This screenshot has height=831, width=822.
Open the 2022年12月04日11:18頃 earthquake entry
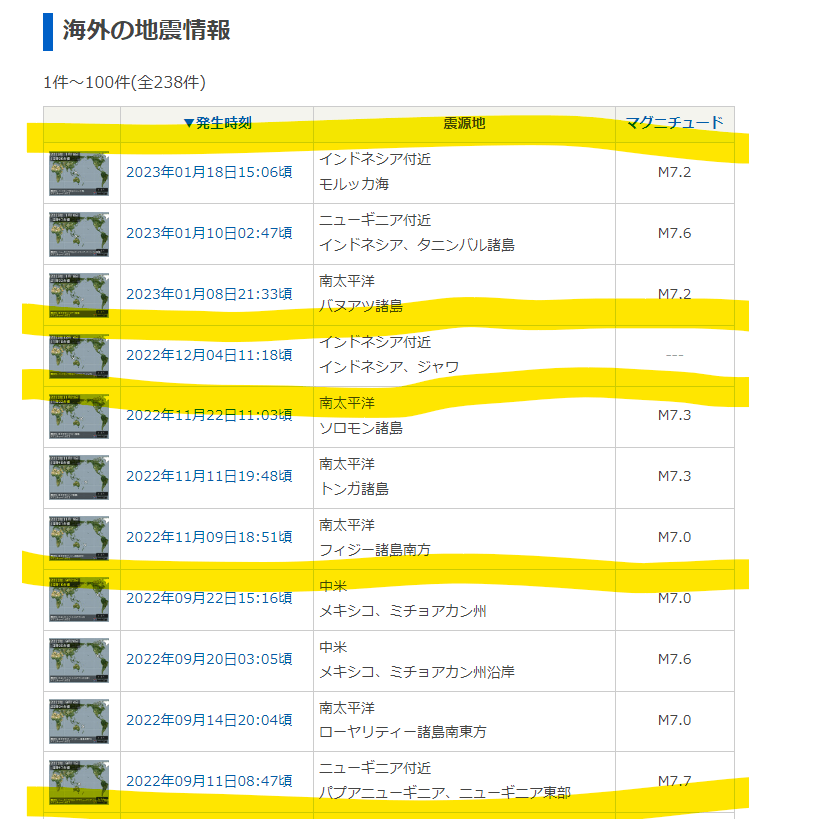click(x=209, y=355)
